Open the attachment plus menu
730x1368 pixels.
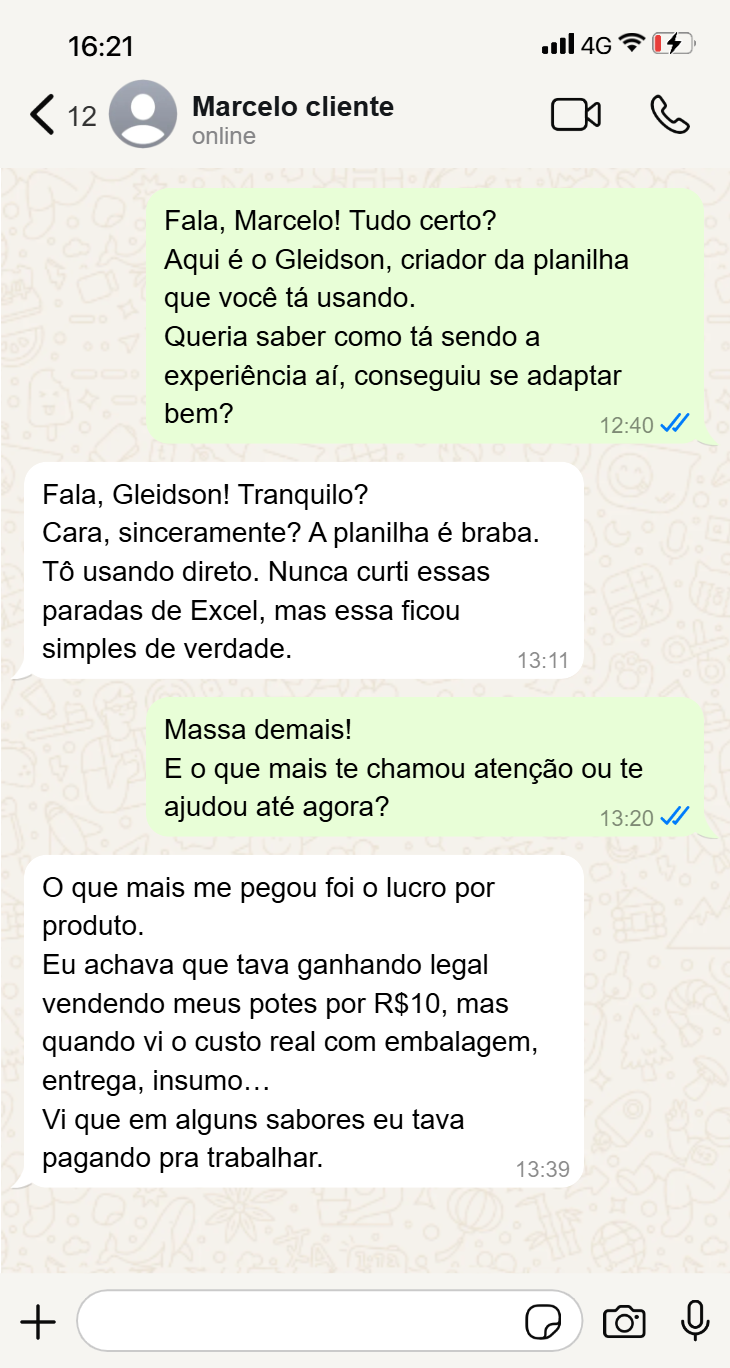click(38, 1322)
